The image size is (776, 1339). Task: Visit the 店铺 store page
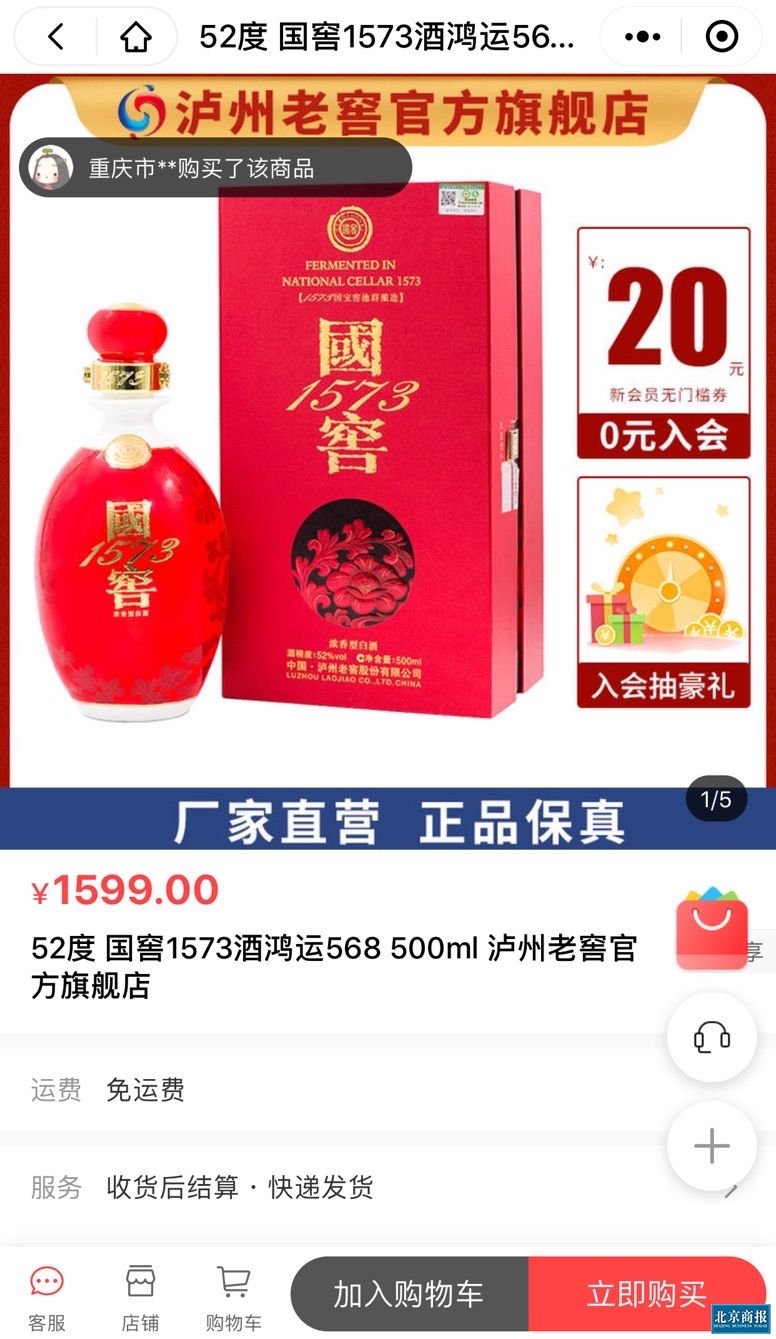pos(140,1297)
